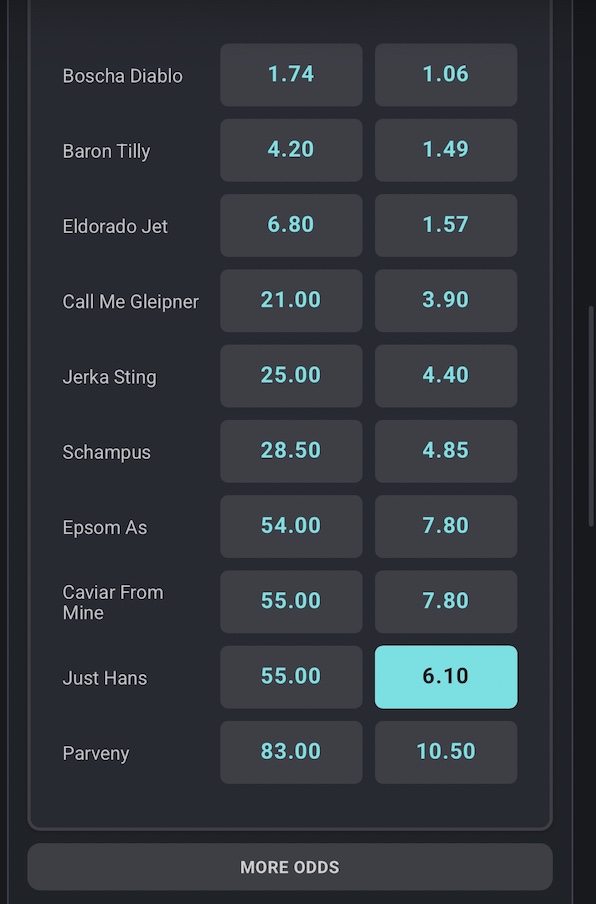The width and height of the screenshot is (596, 904).
Task: Bet on Schampus at 28.50
Action: point(291,451)
